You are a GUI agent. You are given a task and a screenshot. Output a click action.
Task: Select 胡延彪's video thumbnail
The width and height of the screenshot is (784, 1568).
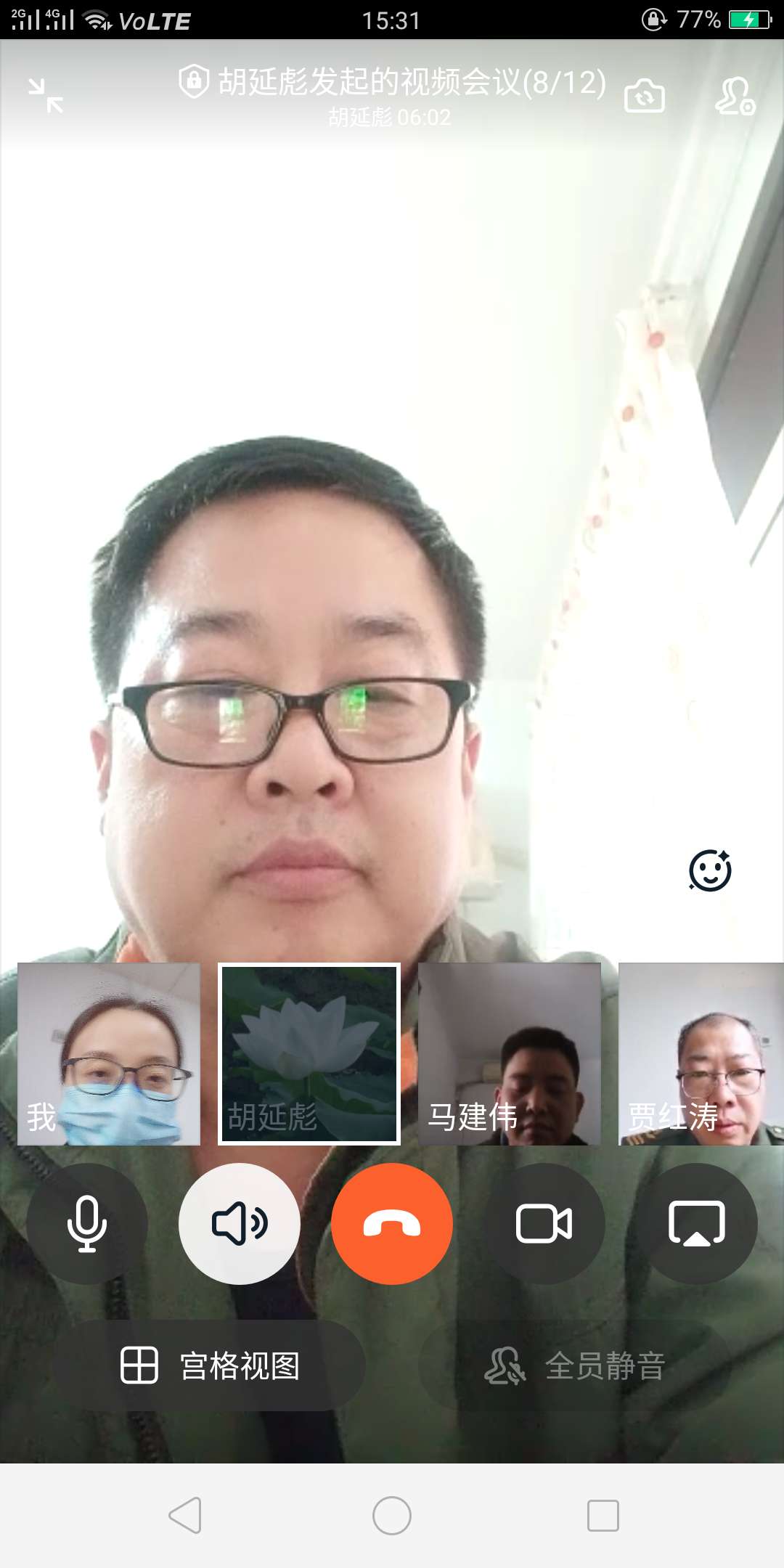(309, 1054)
